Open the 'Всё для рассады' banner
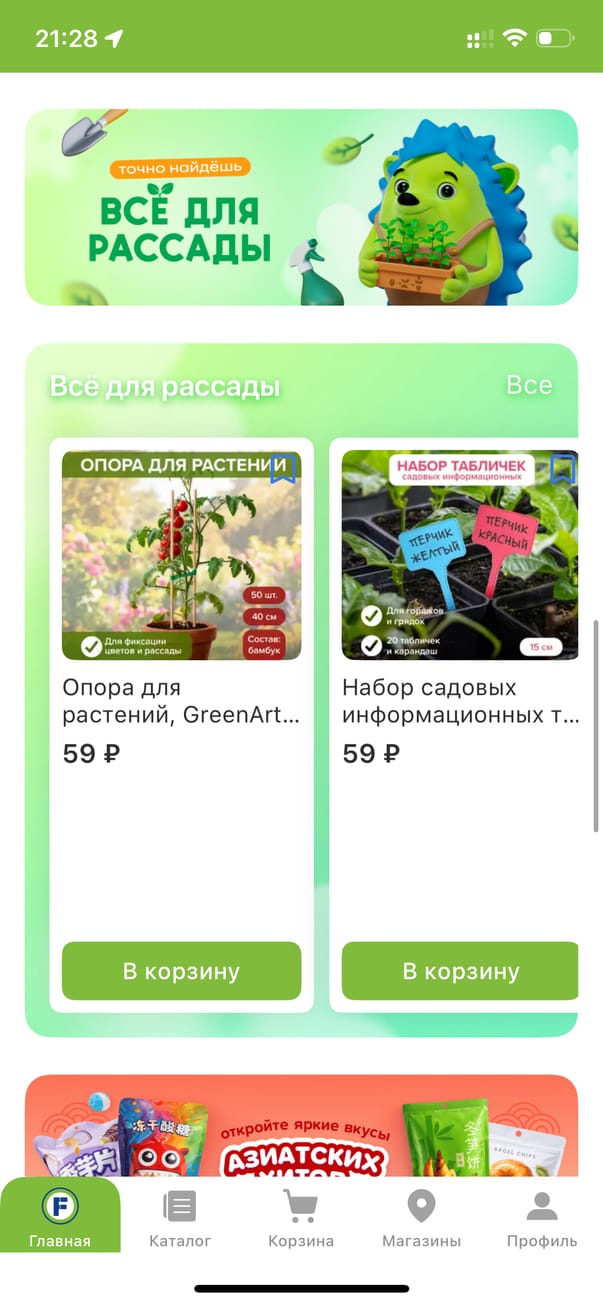Viewport: 603px width, 1305px height. 301,207
